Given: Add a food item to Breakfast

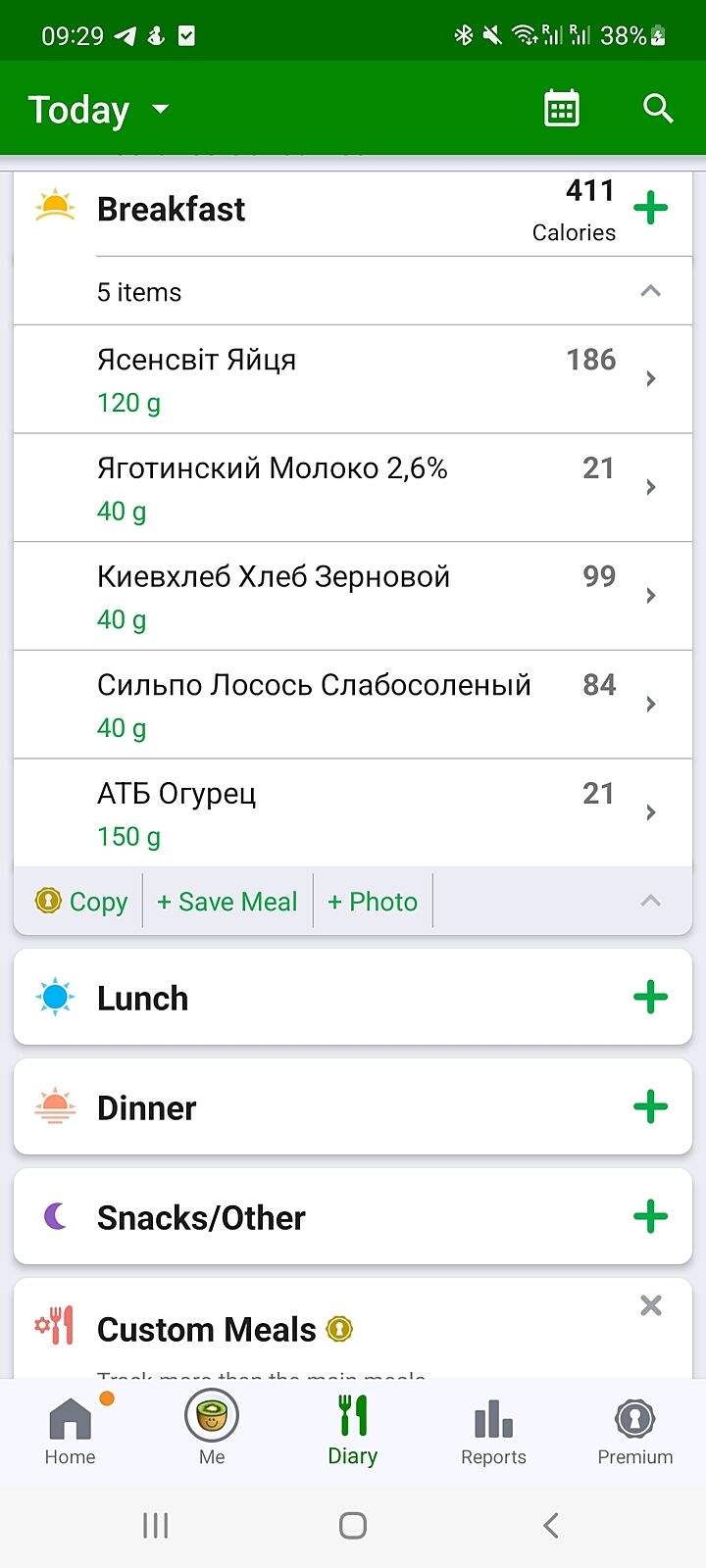Looking at the screenshot, I should click(650, 209).
